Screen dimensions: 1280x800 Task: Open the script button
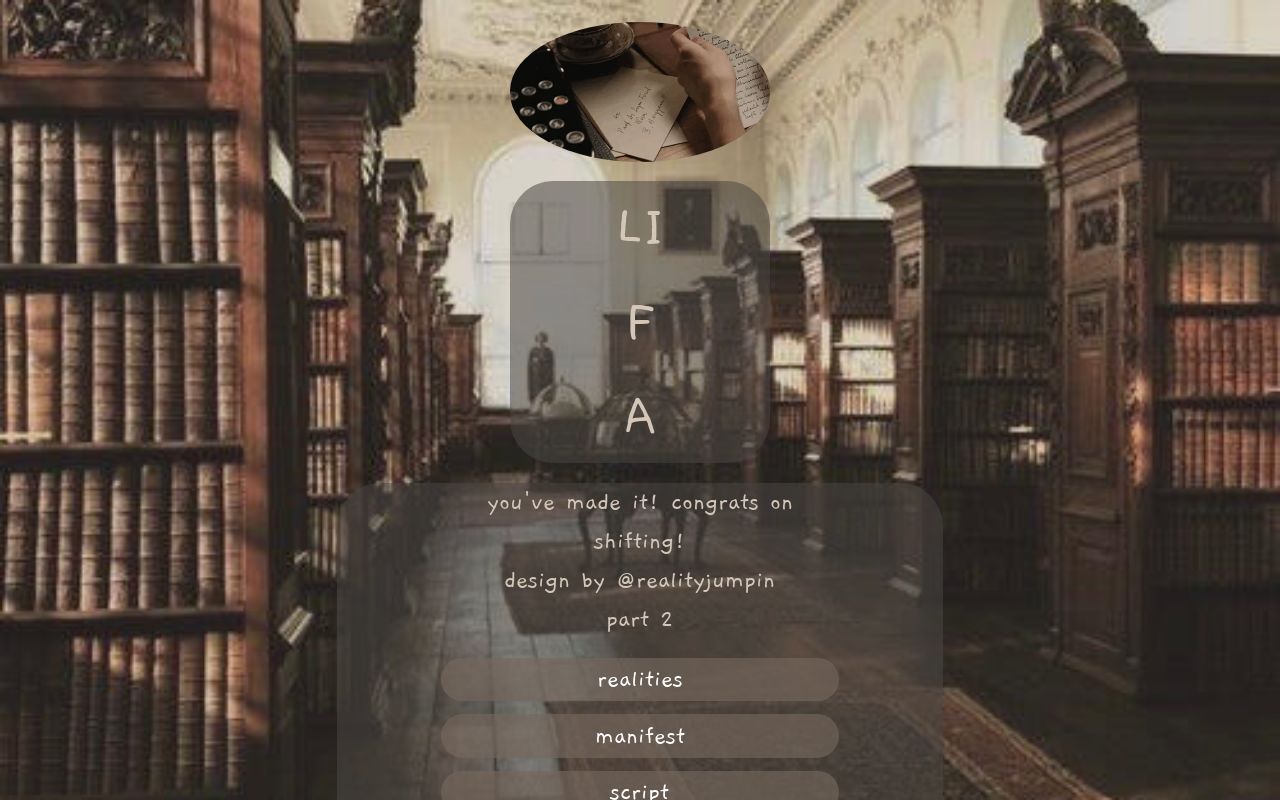point(639,788)
